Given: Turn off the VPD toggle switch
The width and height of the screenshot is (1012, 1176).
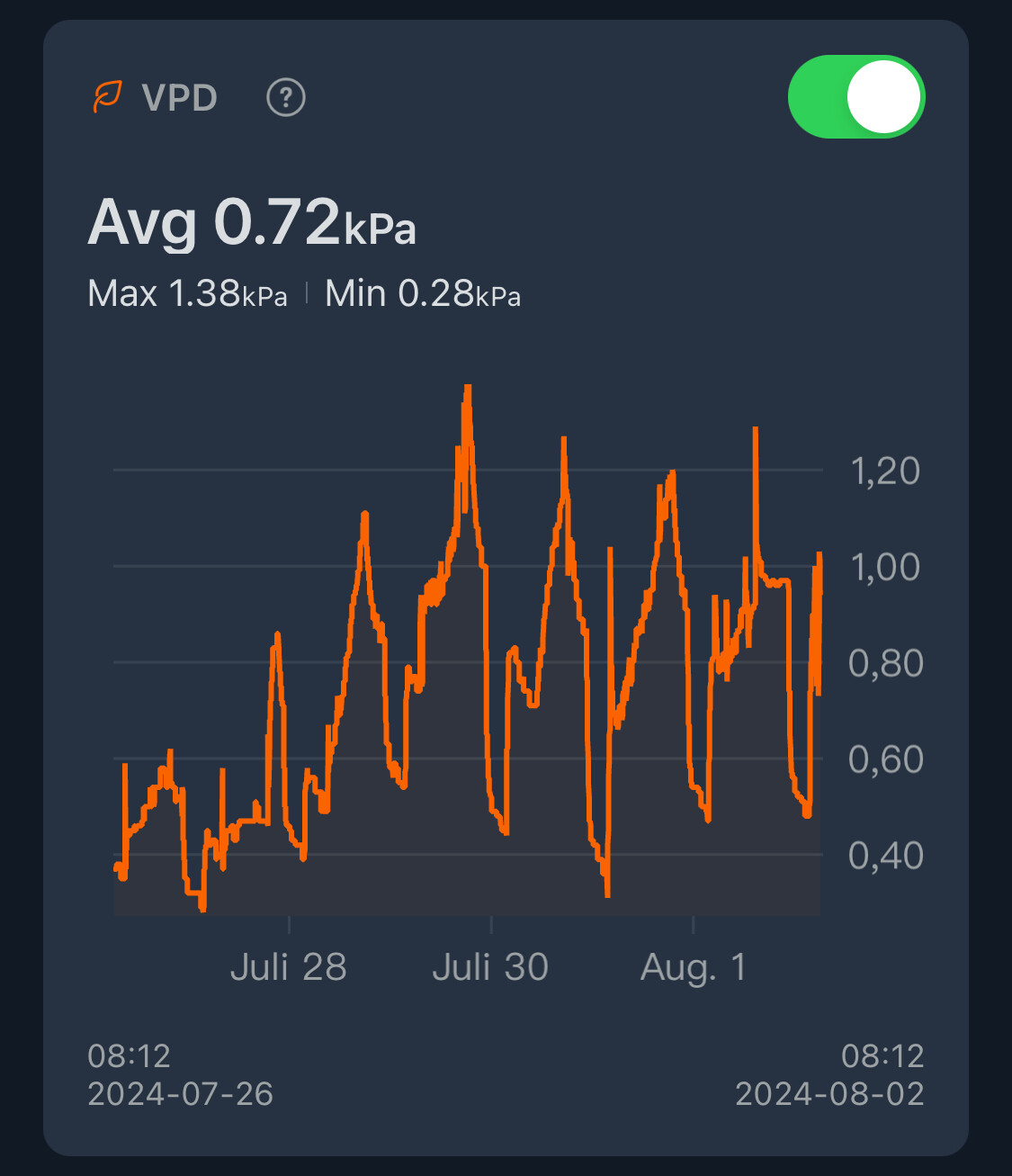Looking at the screenshot, I should point(855,97).
